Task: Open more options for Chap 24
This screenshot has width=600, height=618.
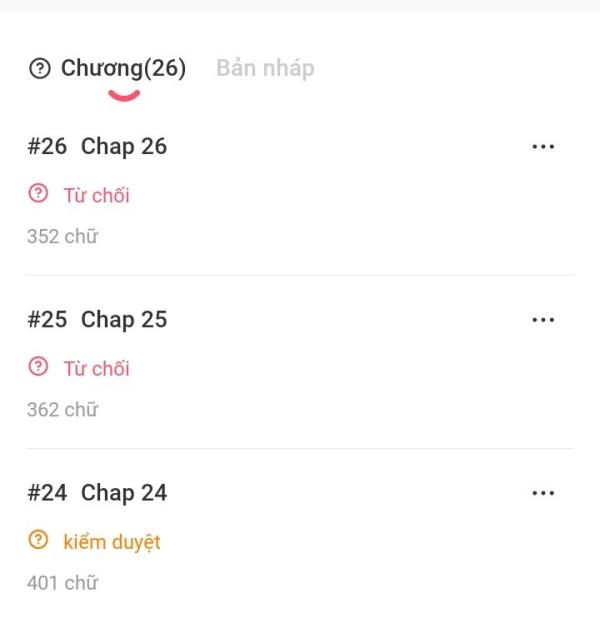Action: pos(543,493)
